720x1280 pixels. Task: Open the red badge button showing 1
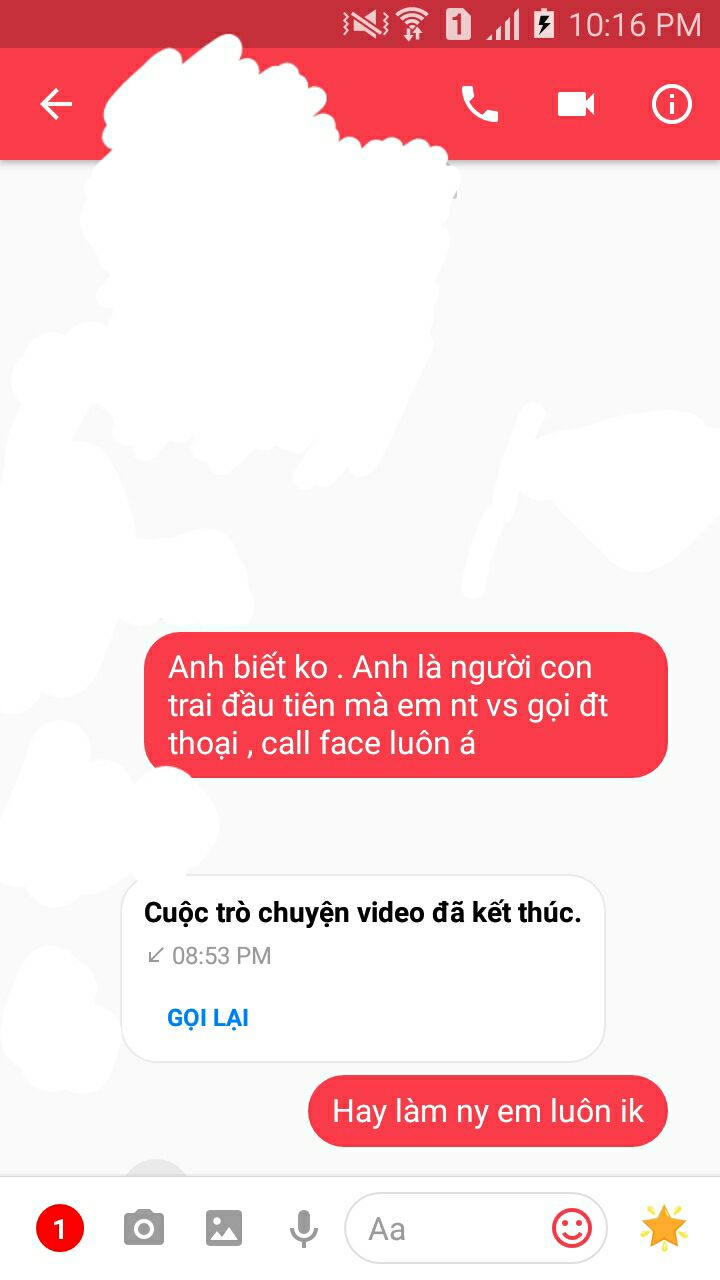(60, 1228)
